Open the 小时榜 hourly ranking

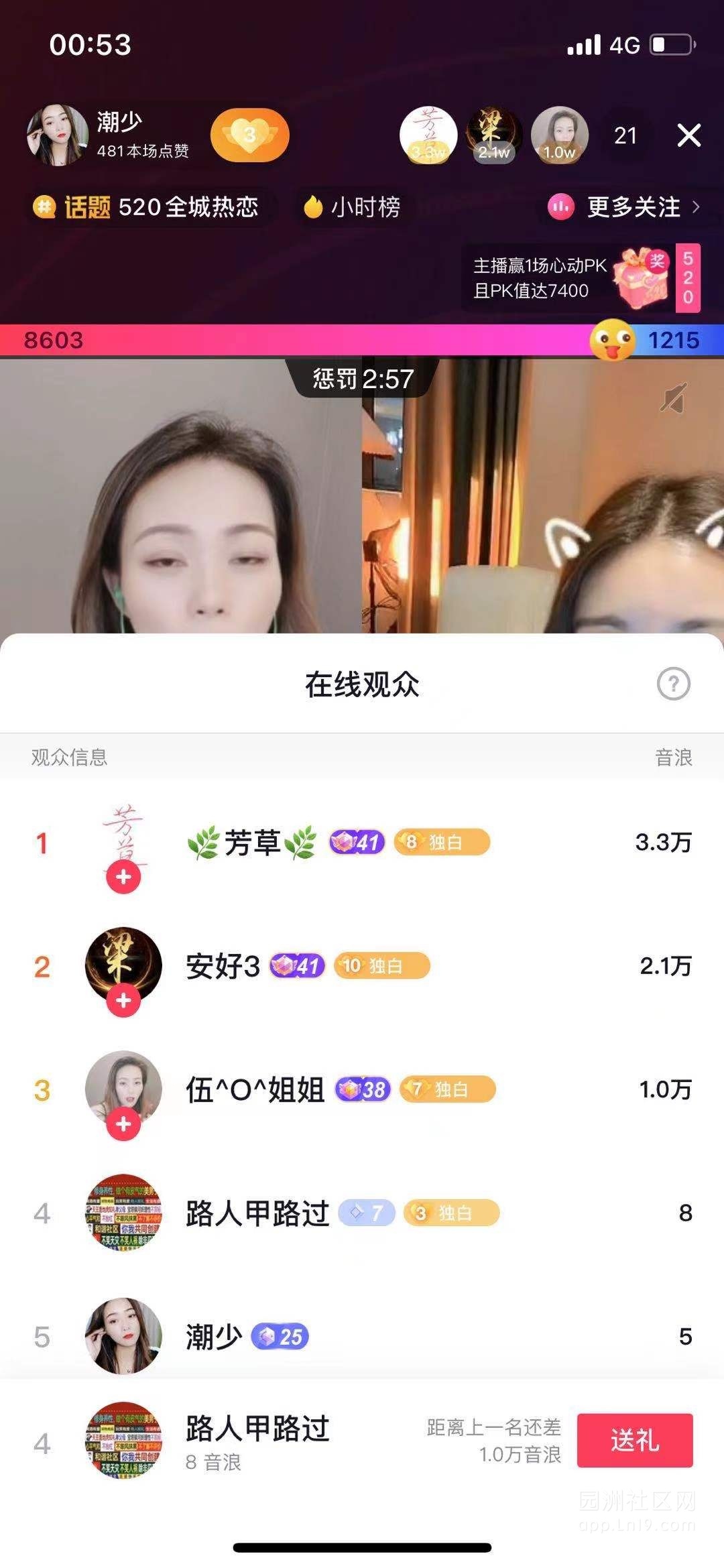(x=353, y=207)
